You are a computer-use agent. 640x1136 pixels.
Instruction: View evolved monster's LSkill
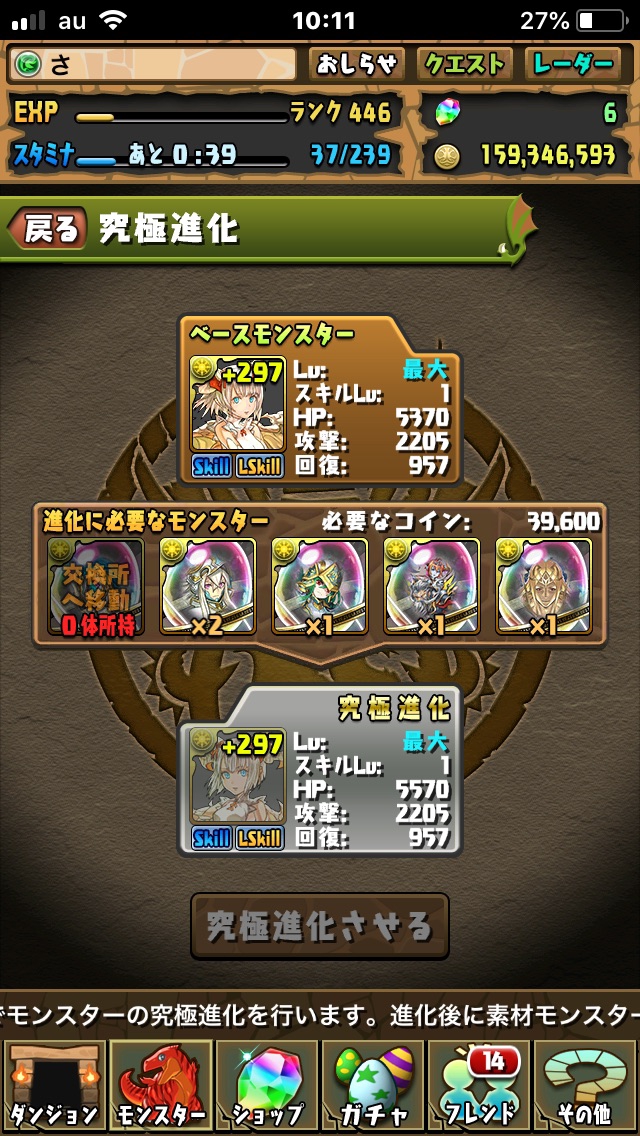click(259, 838)
